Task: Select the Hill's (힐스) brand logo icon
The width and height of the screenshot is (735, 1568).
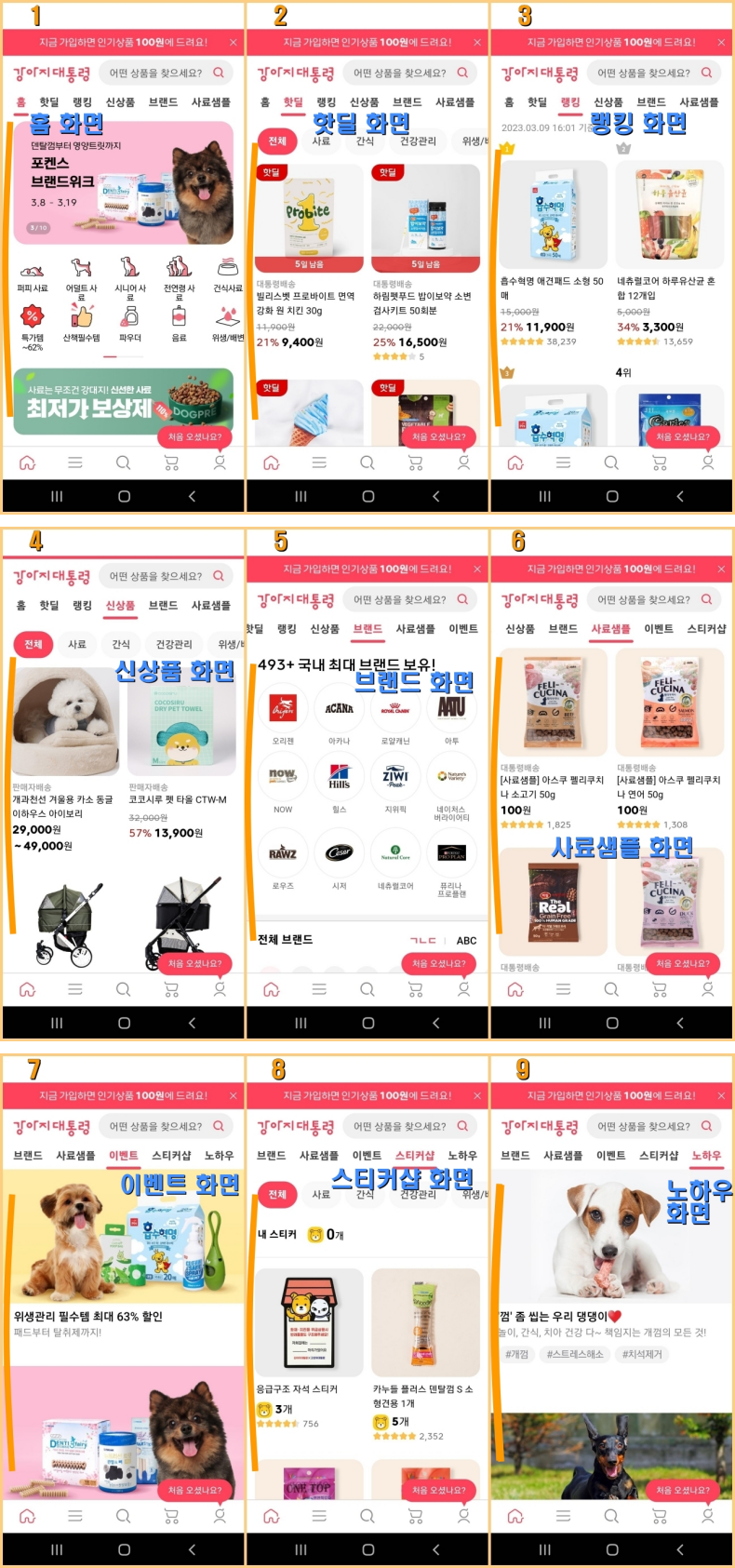Action: [x=339, y=776]
